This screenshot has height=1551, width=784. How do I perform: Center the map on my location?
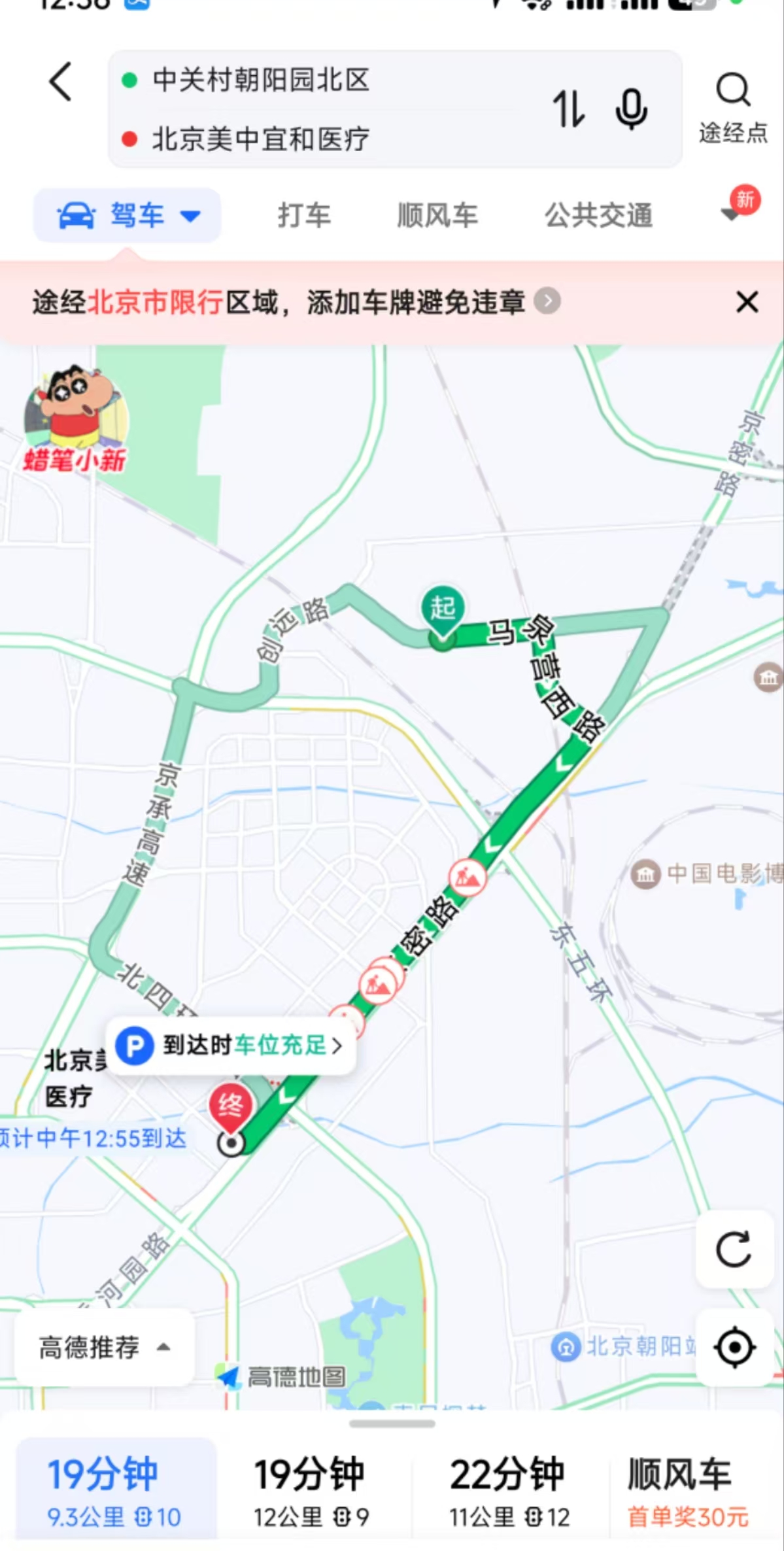point(735,1347)
